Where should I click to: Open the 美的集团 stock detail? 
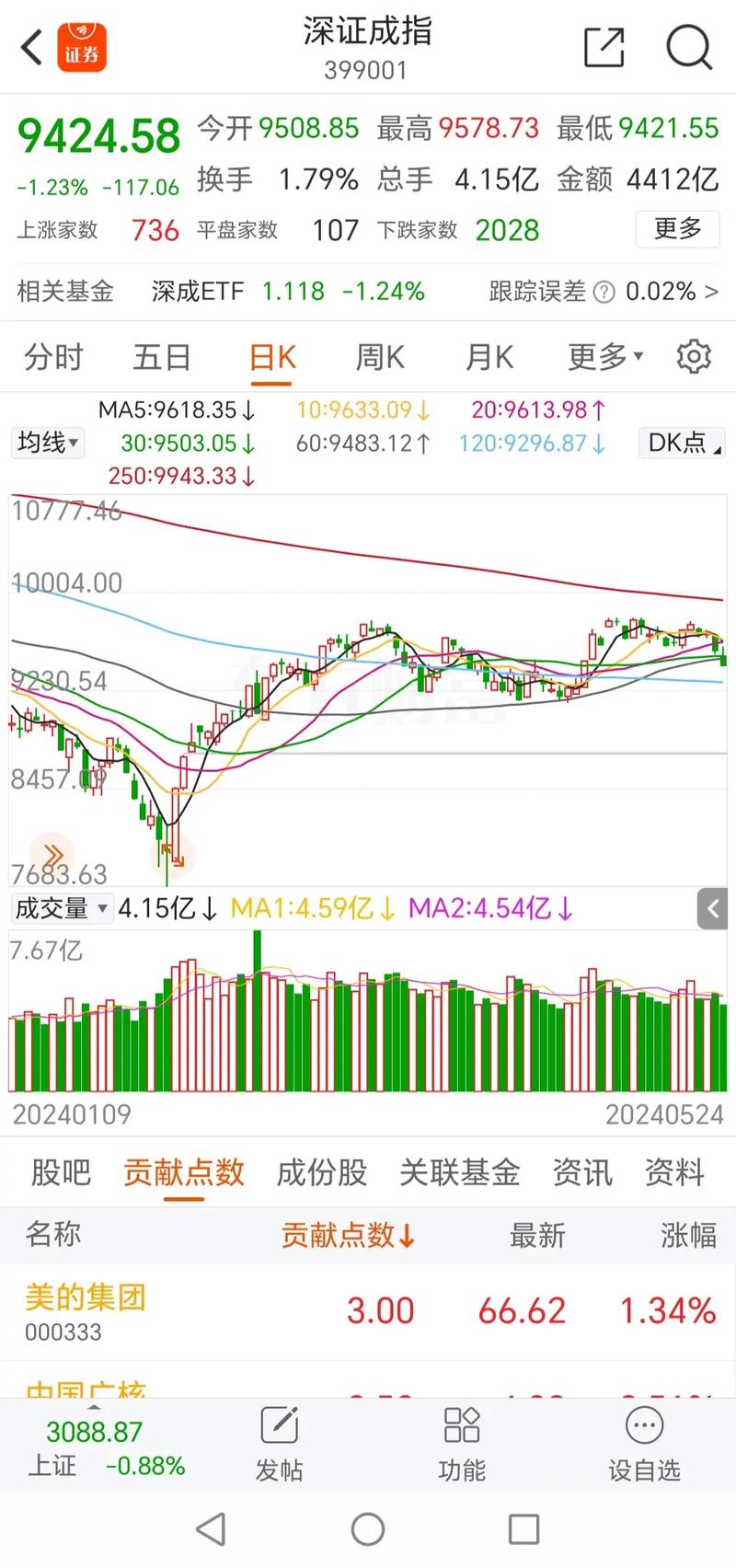point(85,1297)
